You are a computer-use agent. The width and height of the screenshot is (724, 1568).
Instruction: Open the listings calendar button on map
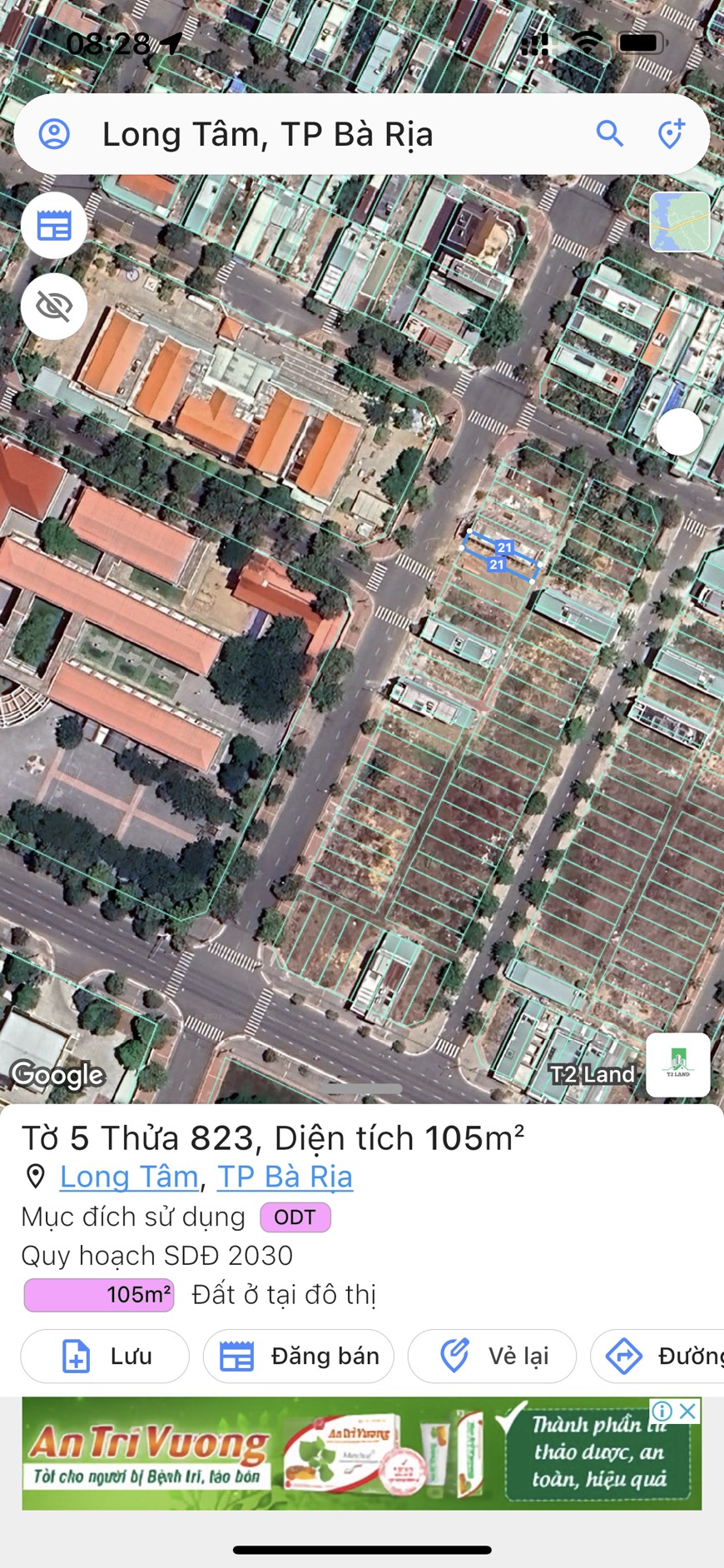coord(54,226)
